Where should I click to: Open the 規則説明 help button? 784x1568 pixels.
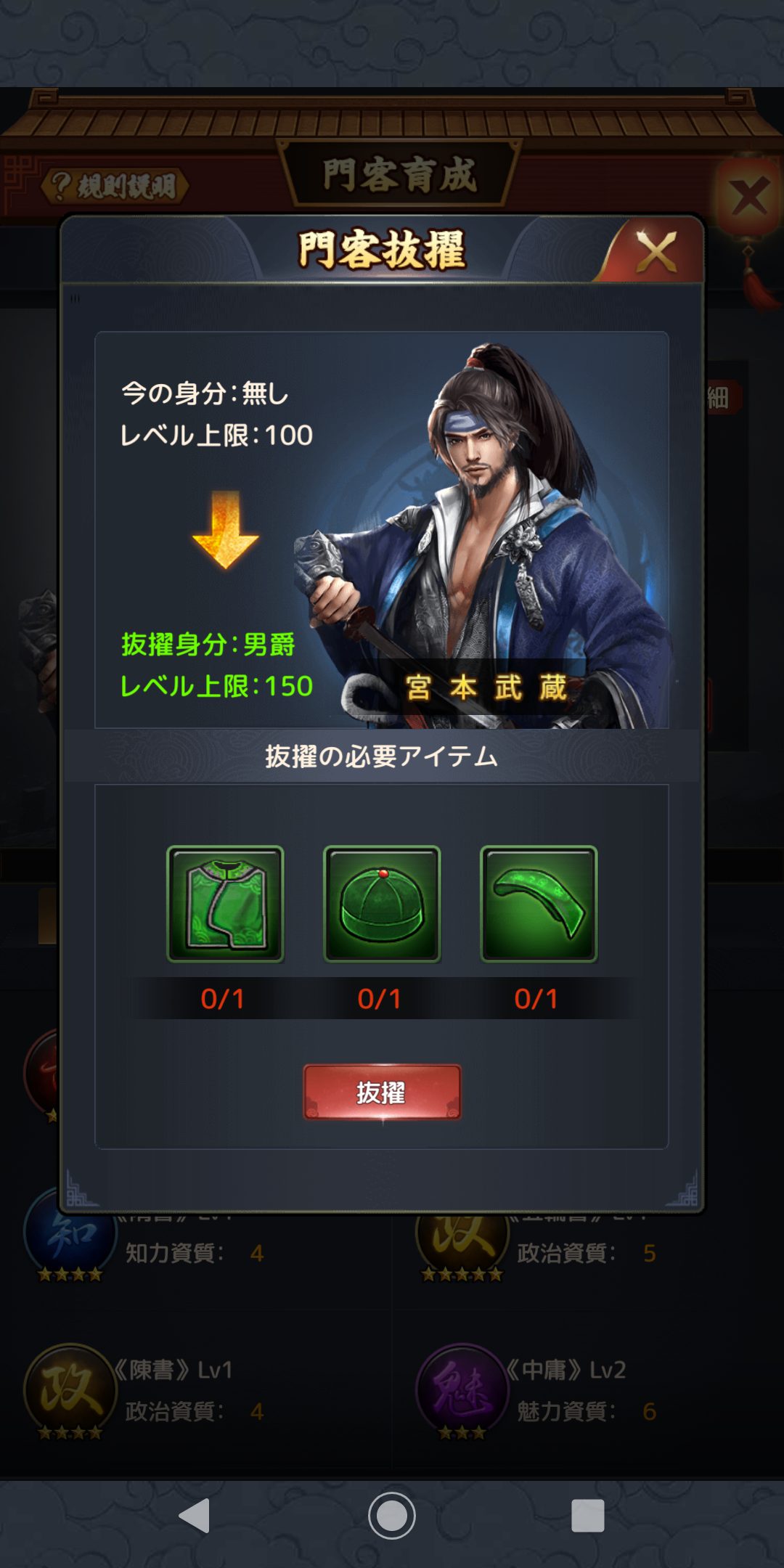[x=115, y=187]
